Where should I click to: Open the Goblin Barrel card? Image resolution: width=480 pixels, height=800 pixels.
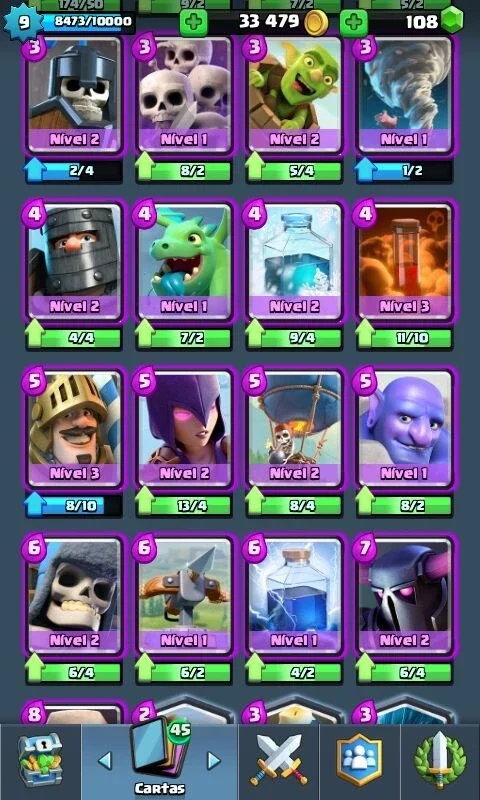(295, 95)
